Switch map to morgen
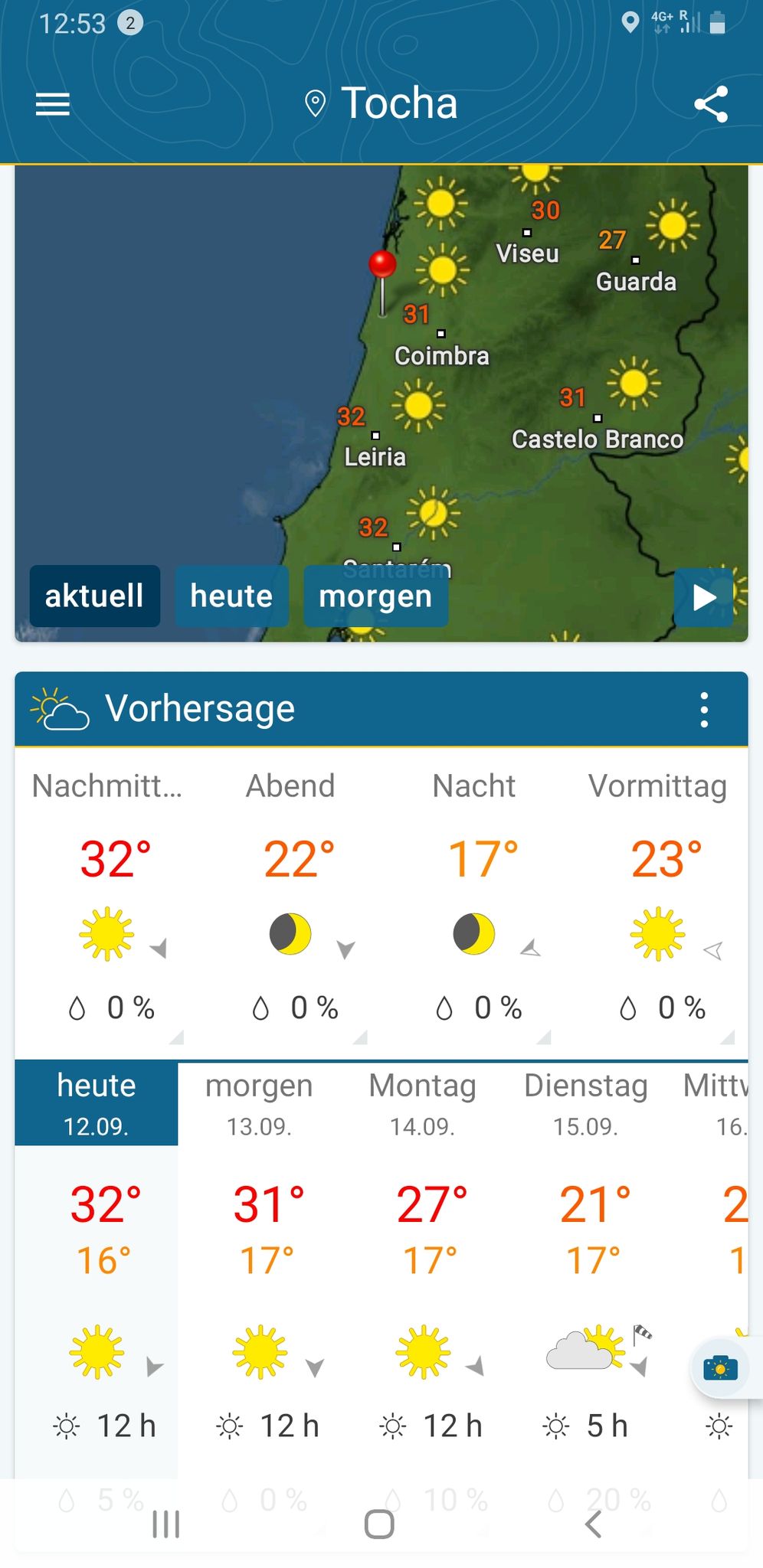763x1568 pixels. (x=375, y=596)
